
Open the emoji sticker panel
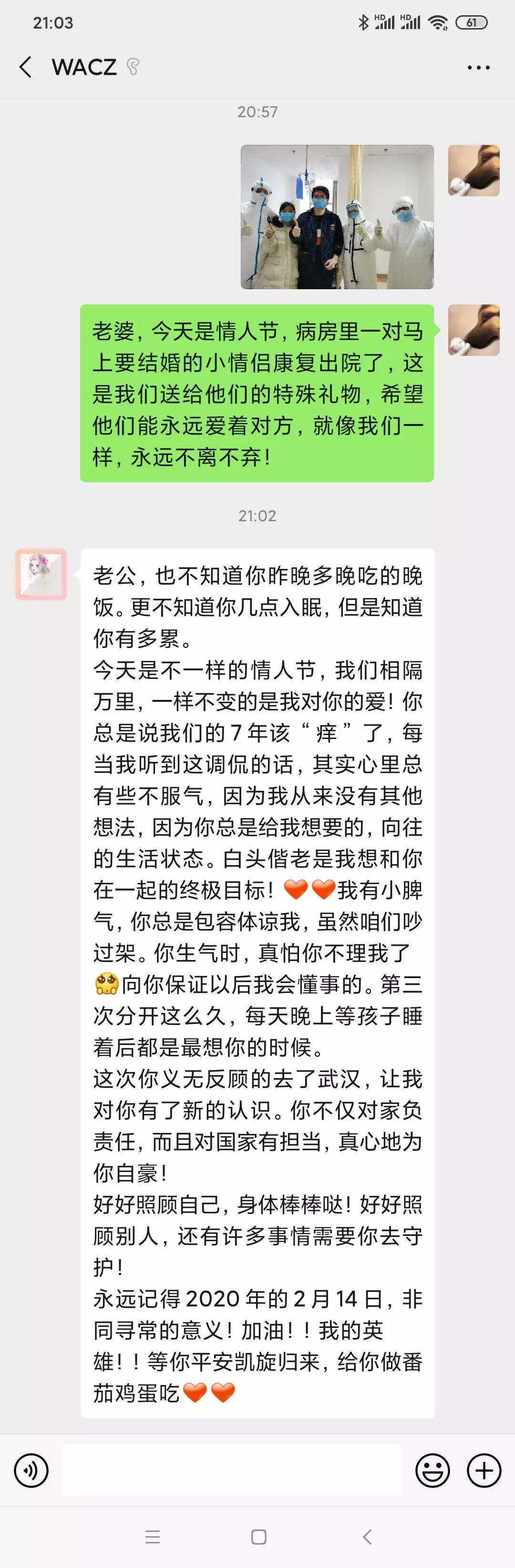click(433, 1470)
